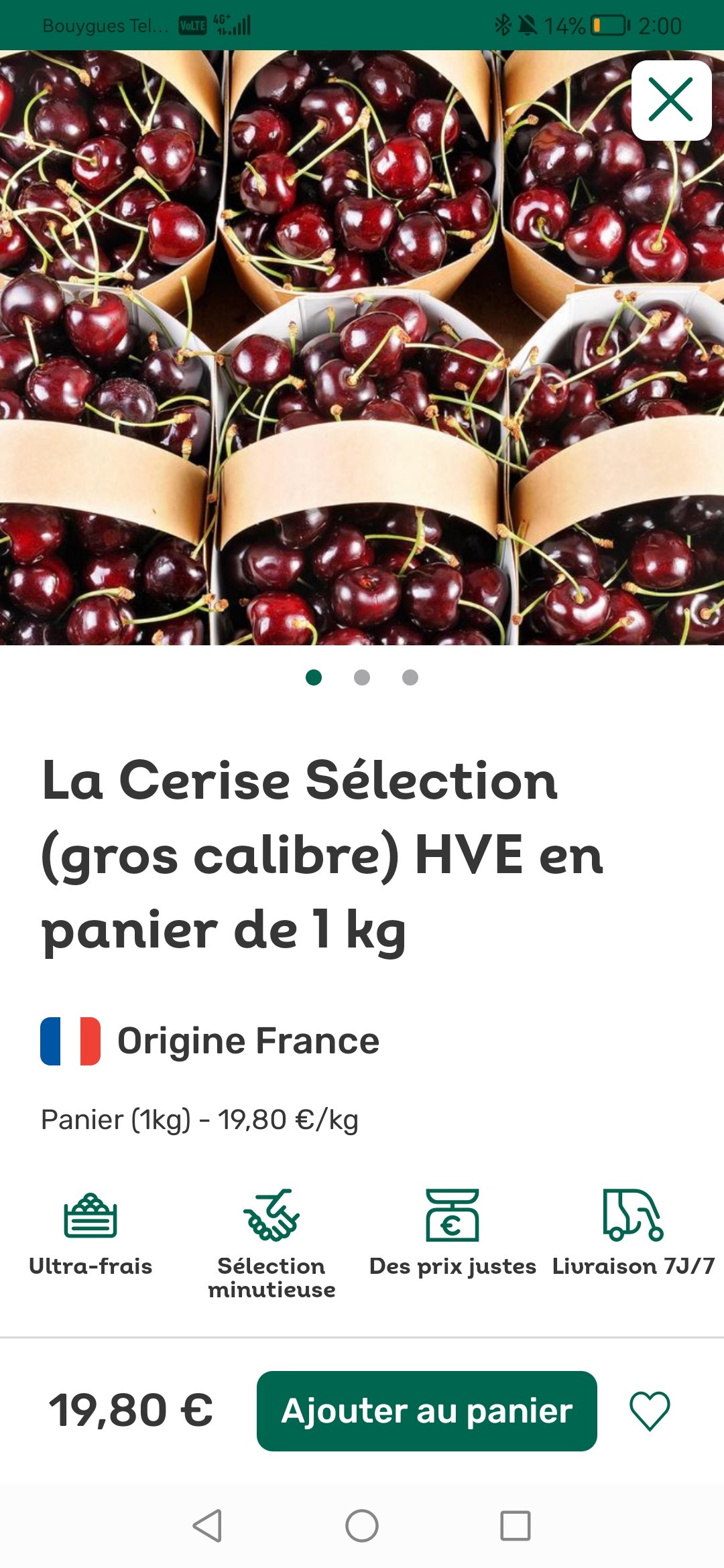Open recent apps from navigation bar
The width and height of the screenshot is (724, 1568).
pyautogui.click(x=516, y=1526)
